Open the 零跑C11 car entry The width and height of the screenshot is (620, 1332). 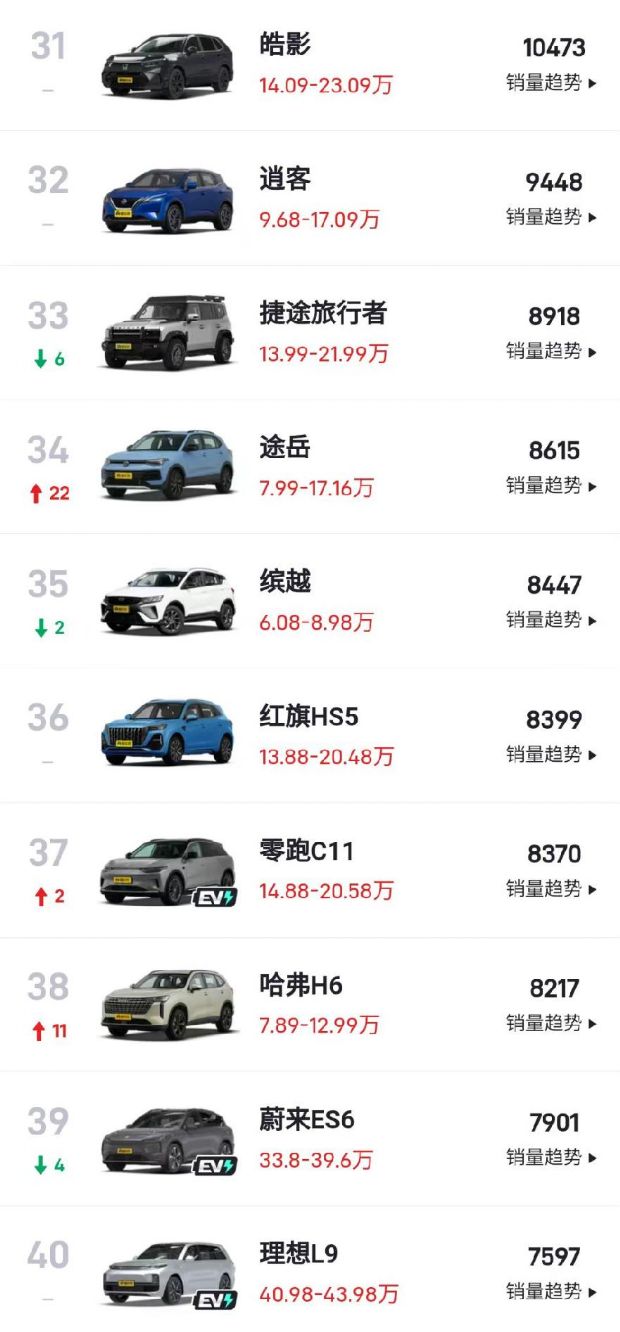coord(306,852)
